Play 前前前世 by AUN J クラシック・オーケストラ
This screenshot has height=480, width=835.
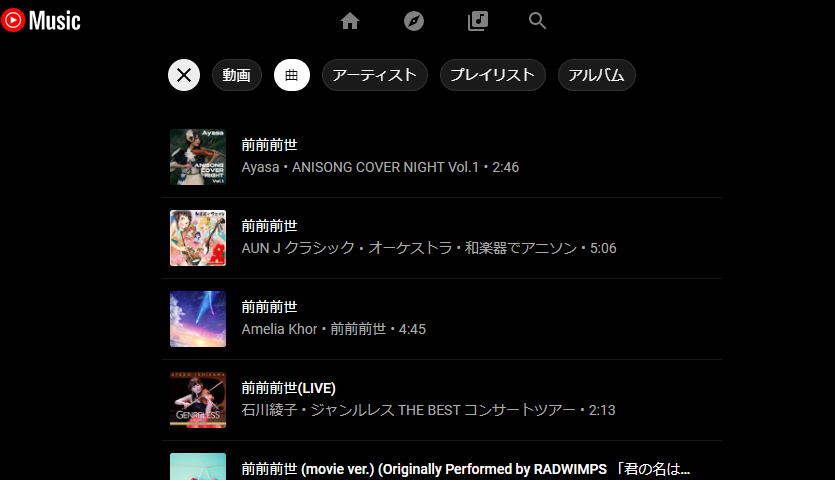coord(442,238)
